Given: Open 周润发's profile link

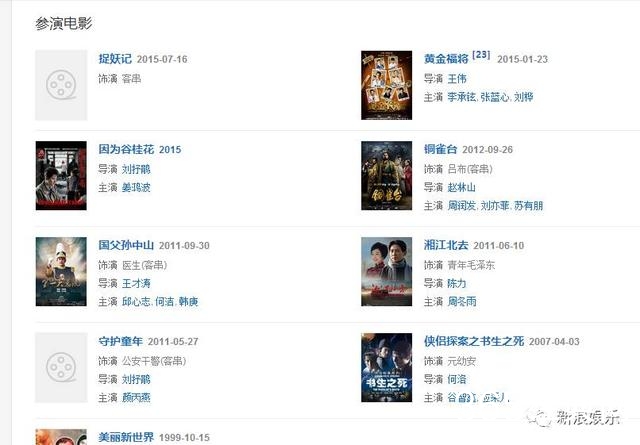Looking at the screenshot, I should (x=461, y=206).
